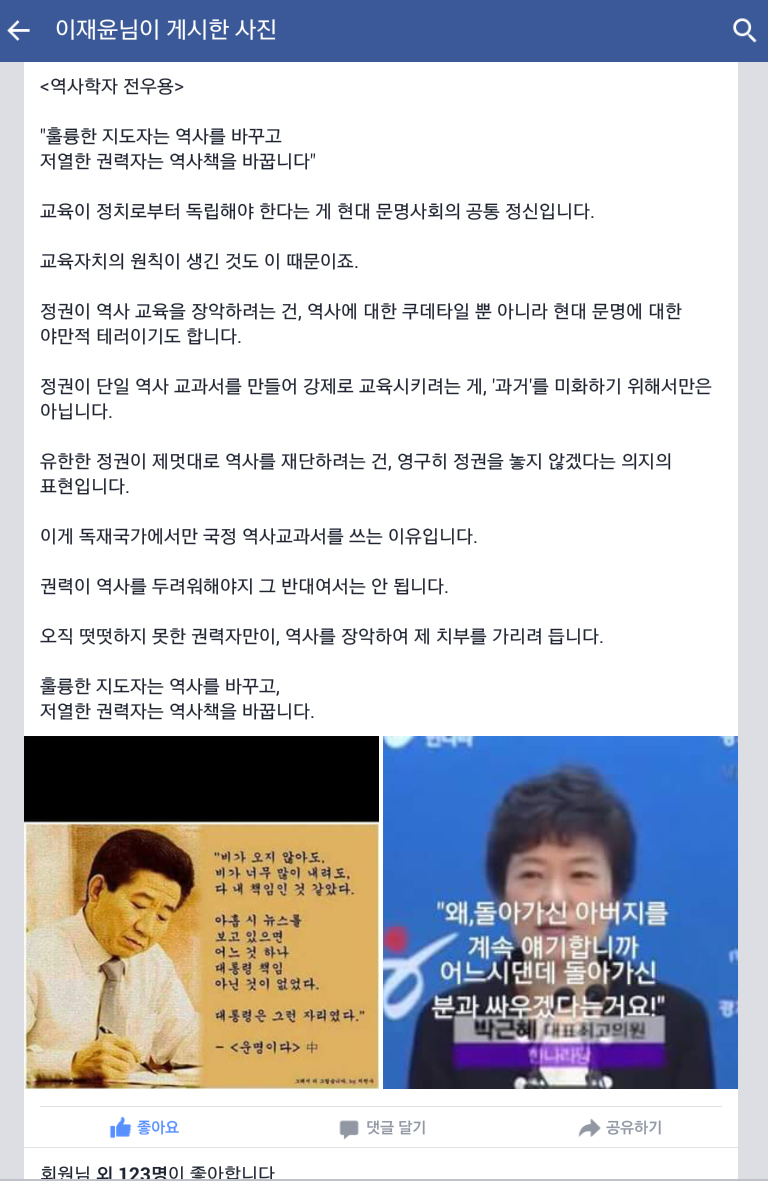
Task: Open search with the magnifier icon
Action: 744,31
